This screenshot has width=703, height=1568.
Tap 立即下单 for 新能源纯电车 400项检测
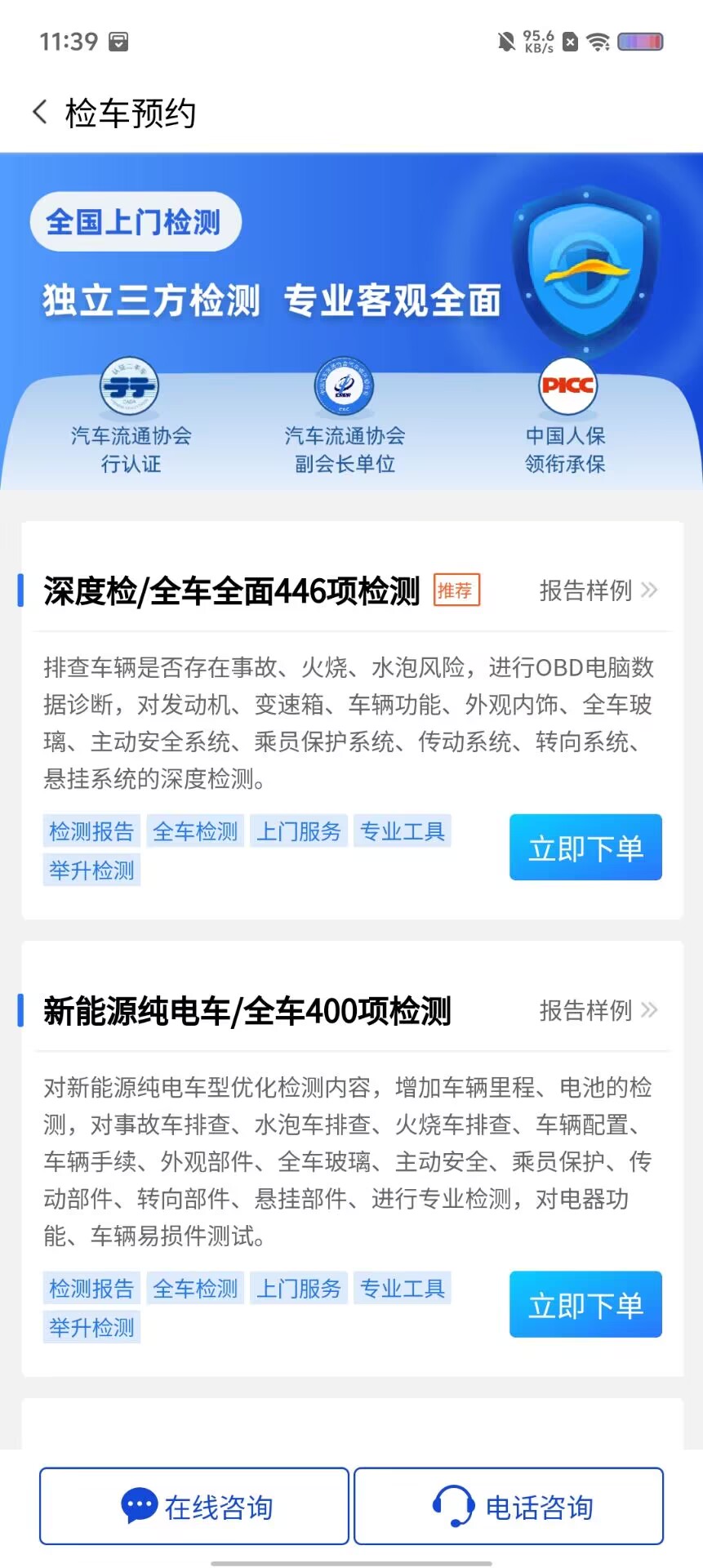pos(585,1304)
